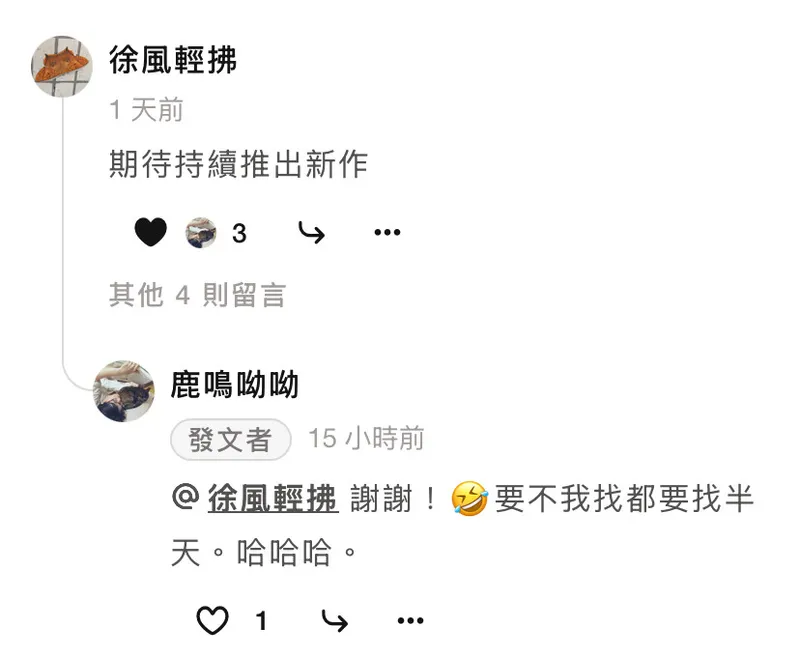
Task: Tap the username 鹿鳴呦呦 on the reply
Action: coord(235,384)
